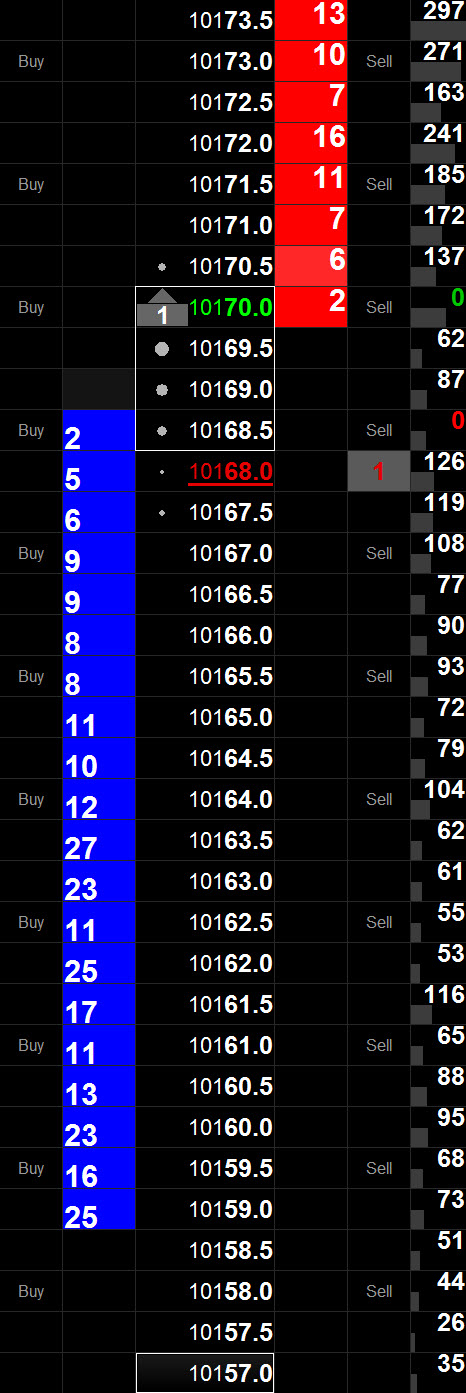This screenshot has width=466, height=1393.
Task: Choose Sell at 10167.0
Action: coord(379,553)
